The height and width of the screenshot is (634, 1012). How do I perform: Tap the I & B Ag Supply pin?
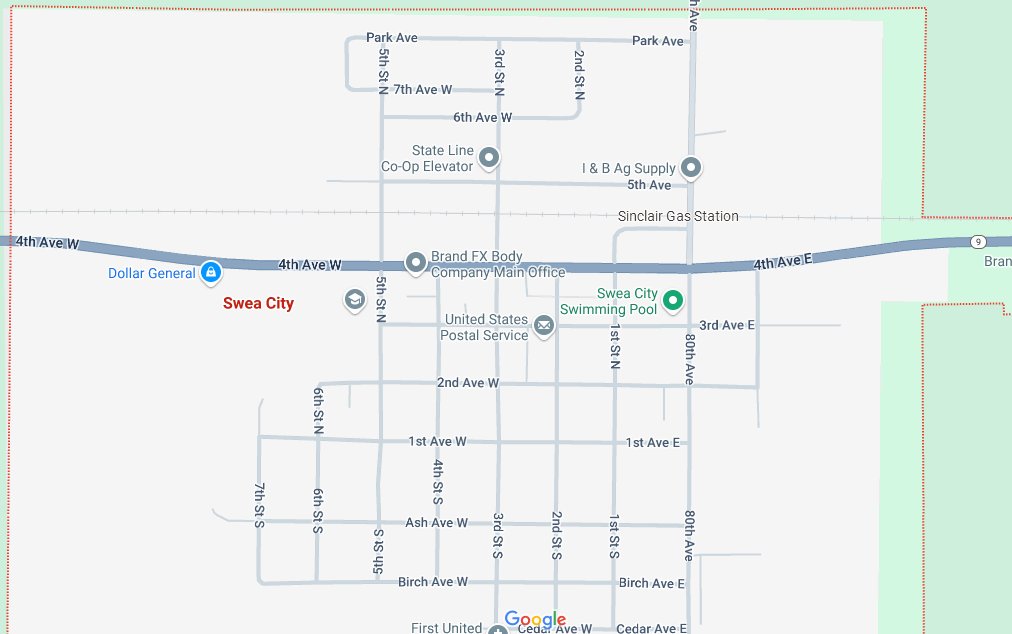point(691,167)
